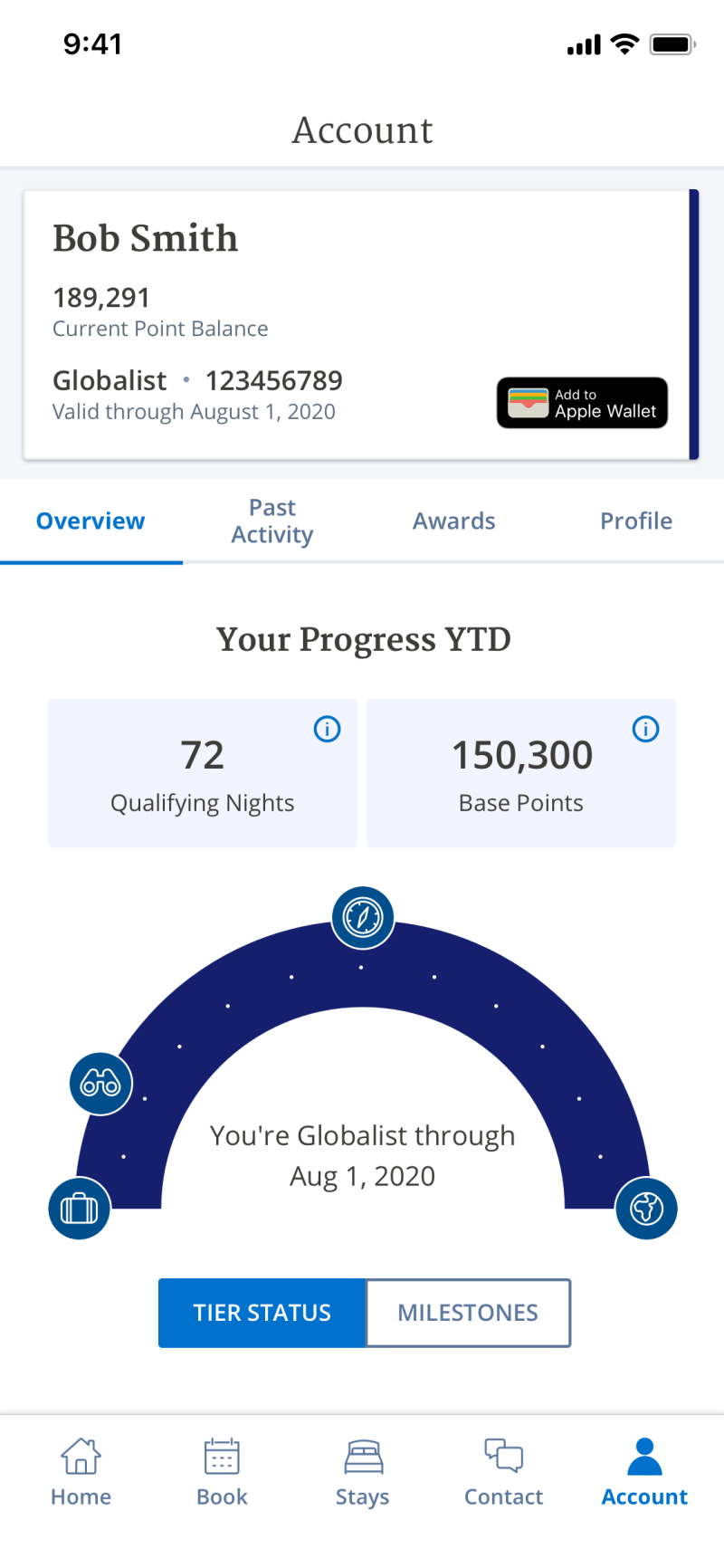
Task: Switch to the MILESTONES segment
Action: pos(468,1313)
